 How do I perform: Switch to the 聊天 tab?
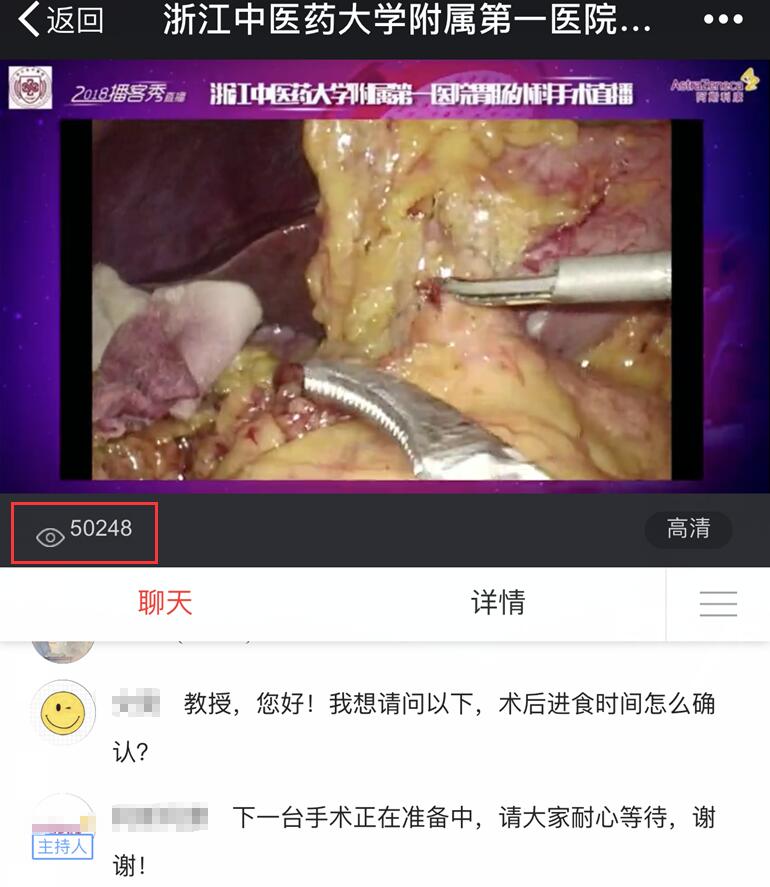click(165, 603)
